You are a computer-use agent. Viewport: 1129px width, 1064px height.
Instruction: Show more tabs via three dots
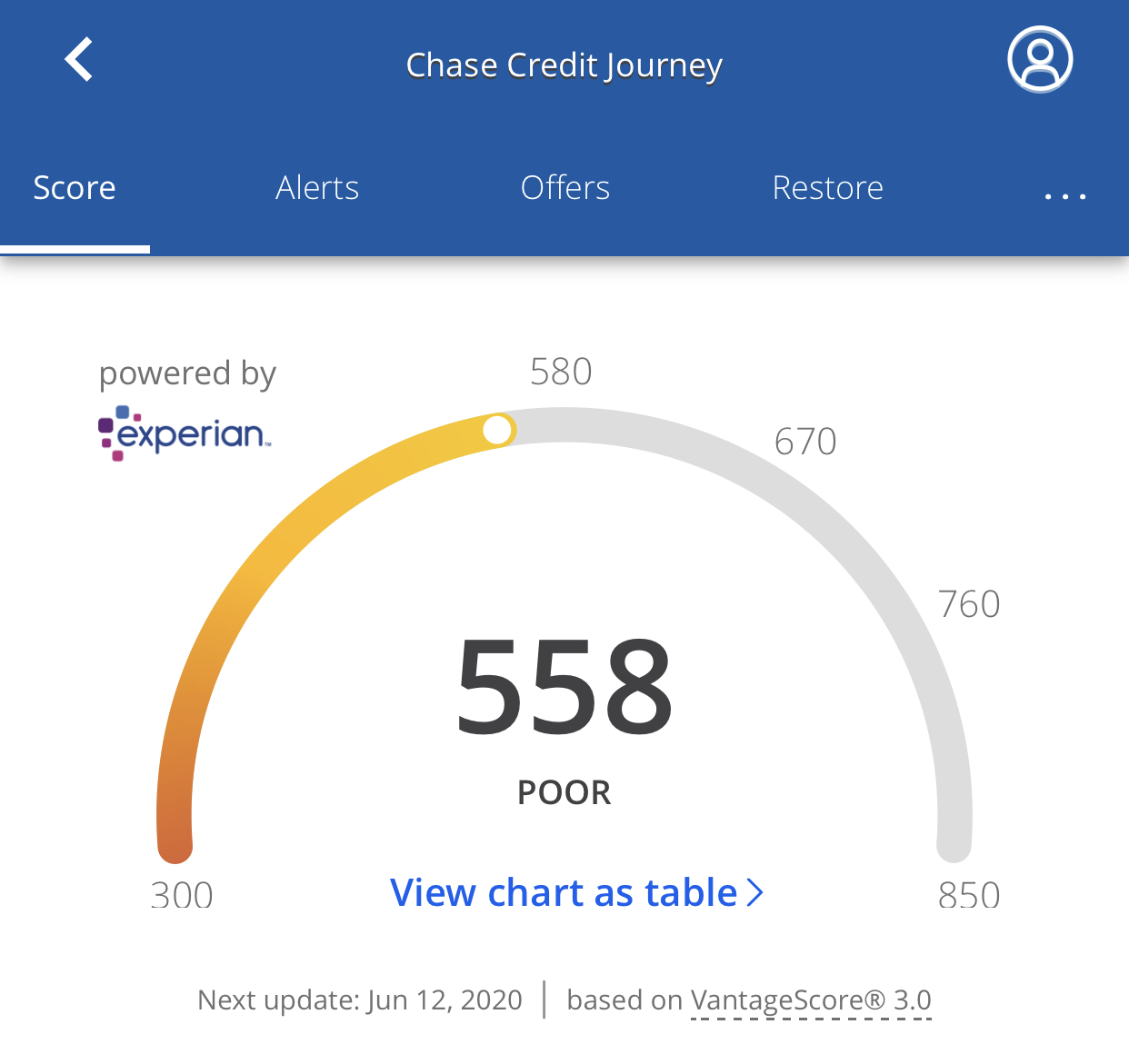[1064, 194]
